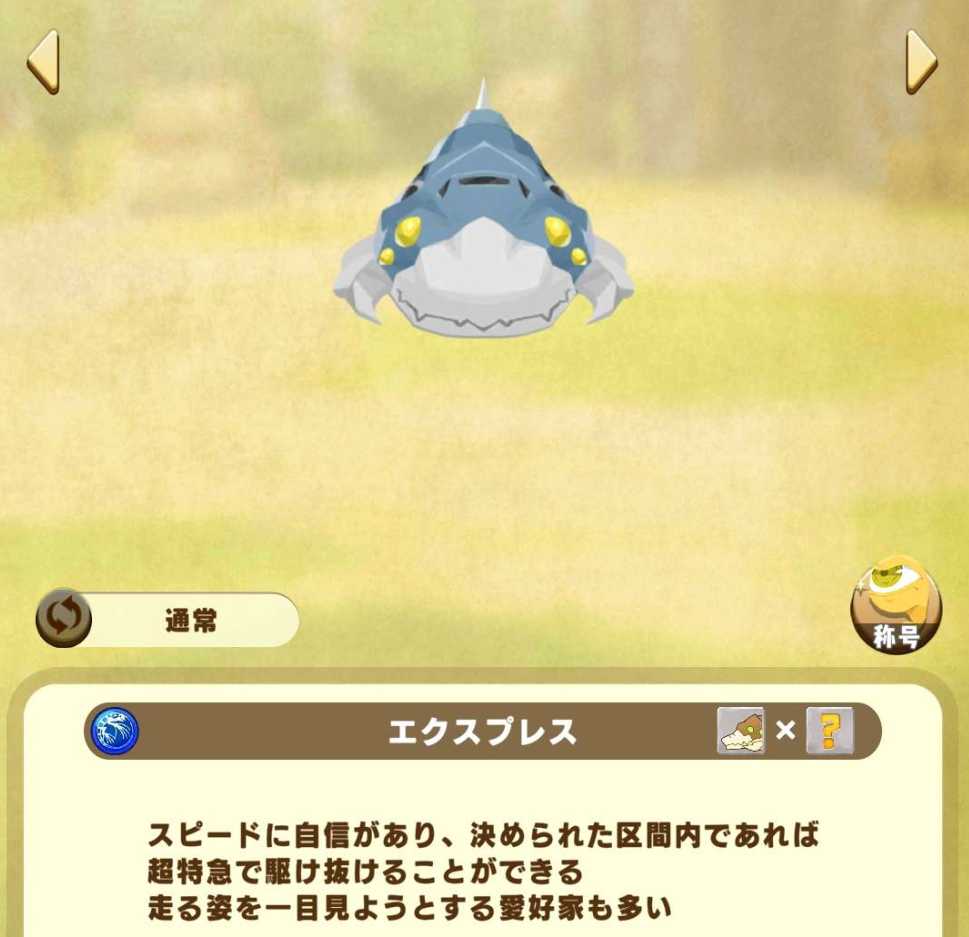
Task: Go to the next monster entry
Action: coord(921,62)
